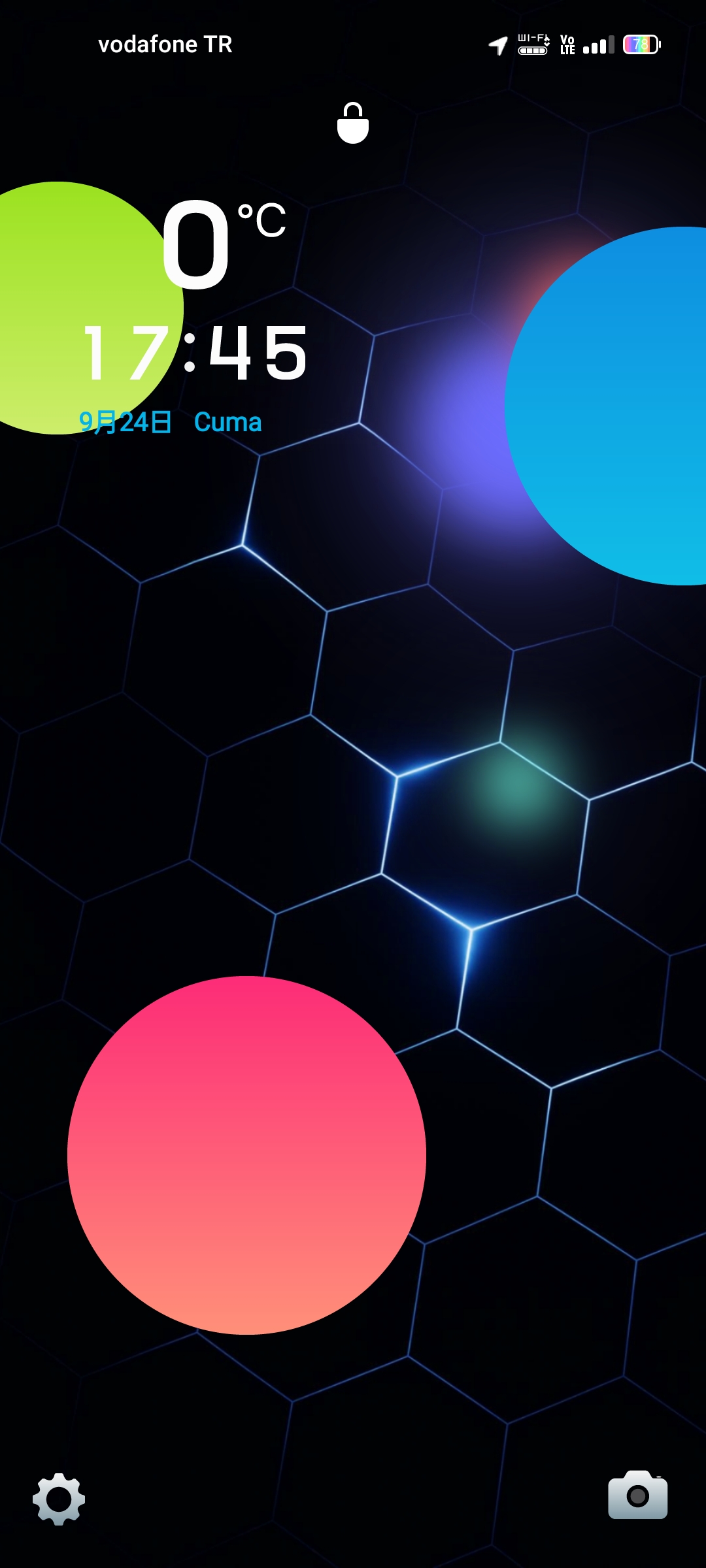This screenshot has width=706, height=1568.
Task: Launch the camera shortcut
Action: (637, 1495)
